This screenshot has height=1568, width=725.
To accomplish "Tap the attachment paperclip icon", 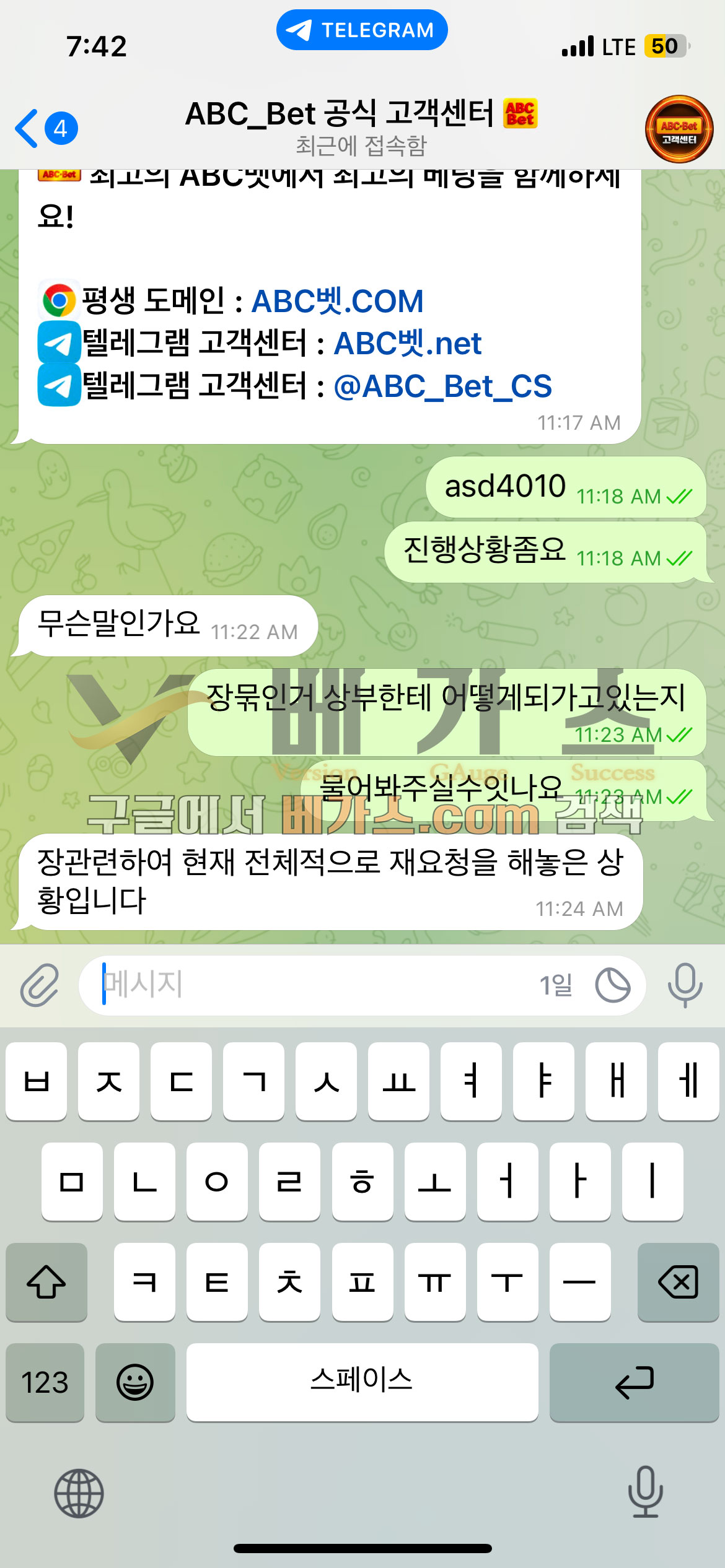I will (x=40, y=985).
